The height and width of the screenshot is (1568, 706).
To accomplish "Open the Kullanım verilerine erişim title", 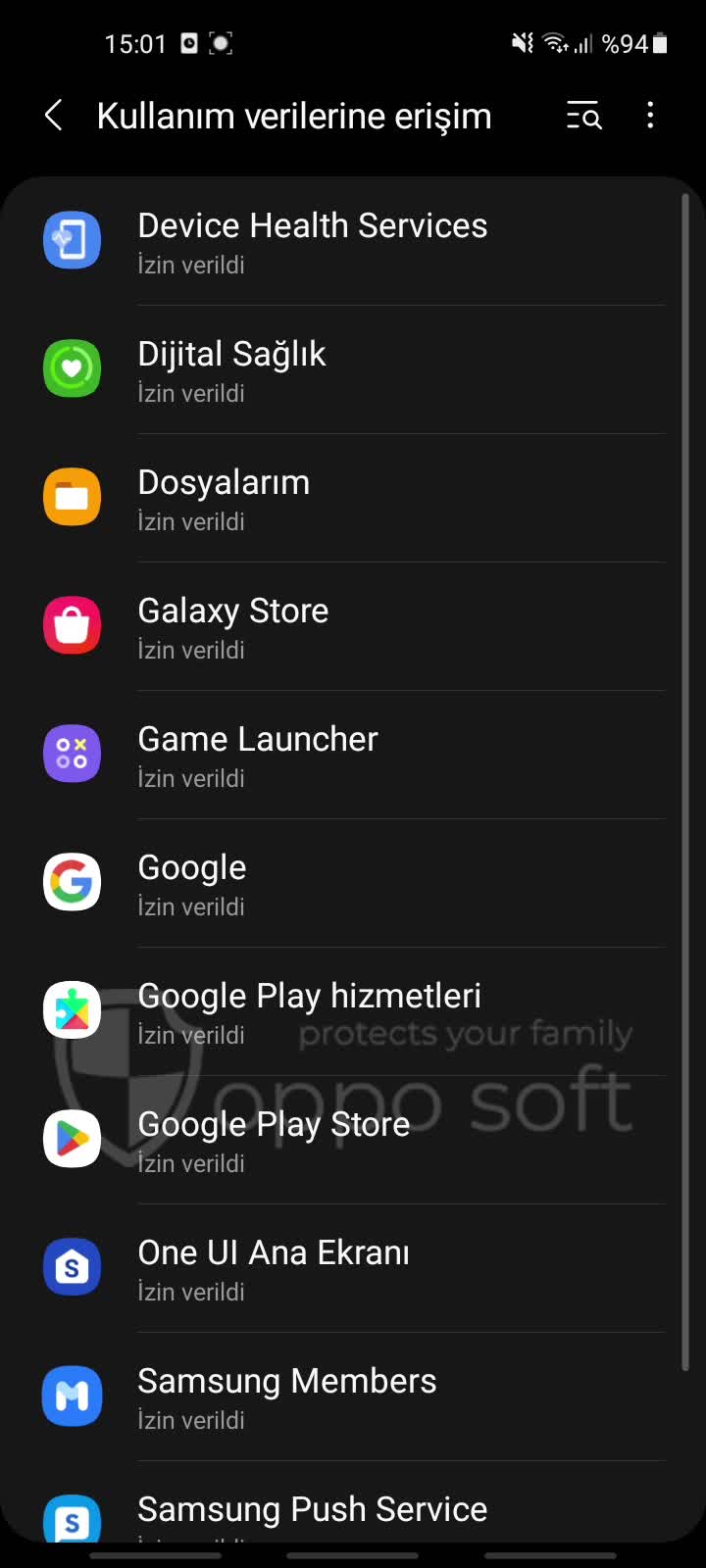I will (294, 116).
